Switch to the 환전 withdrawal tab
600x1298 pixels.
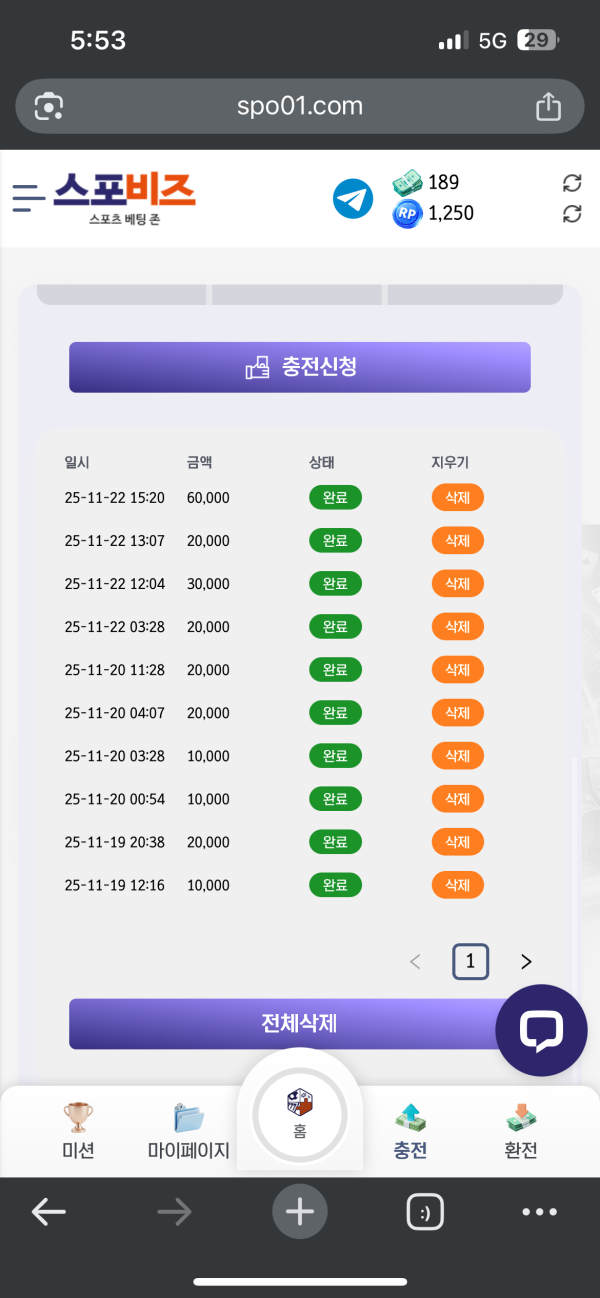pos(520,1130)
